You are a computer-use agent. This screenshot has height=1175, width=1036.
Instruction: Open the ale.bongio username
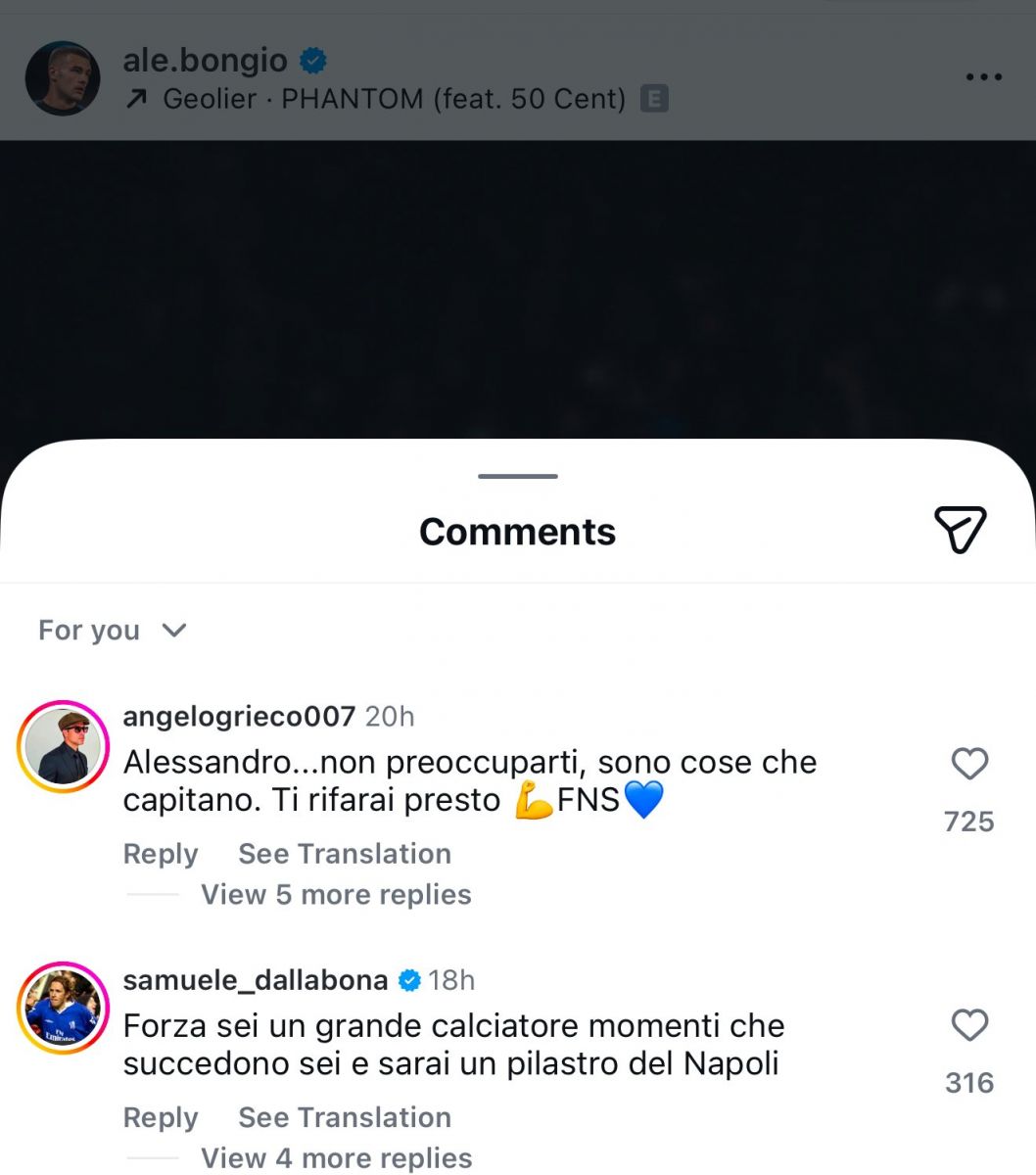205,61
